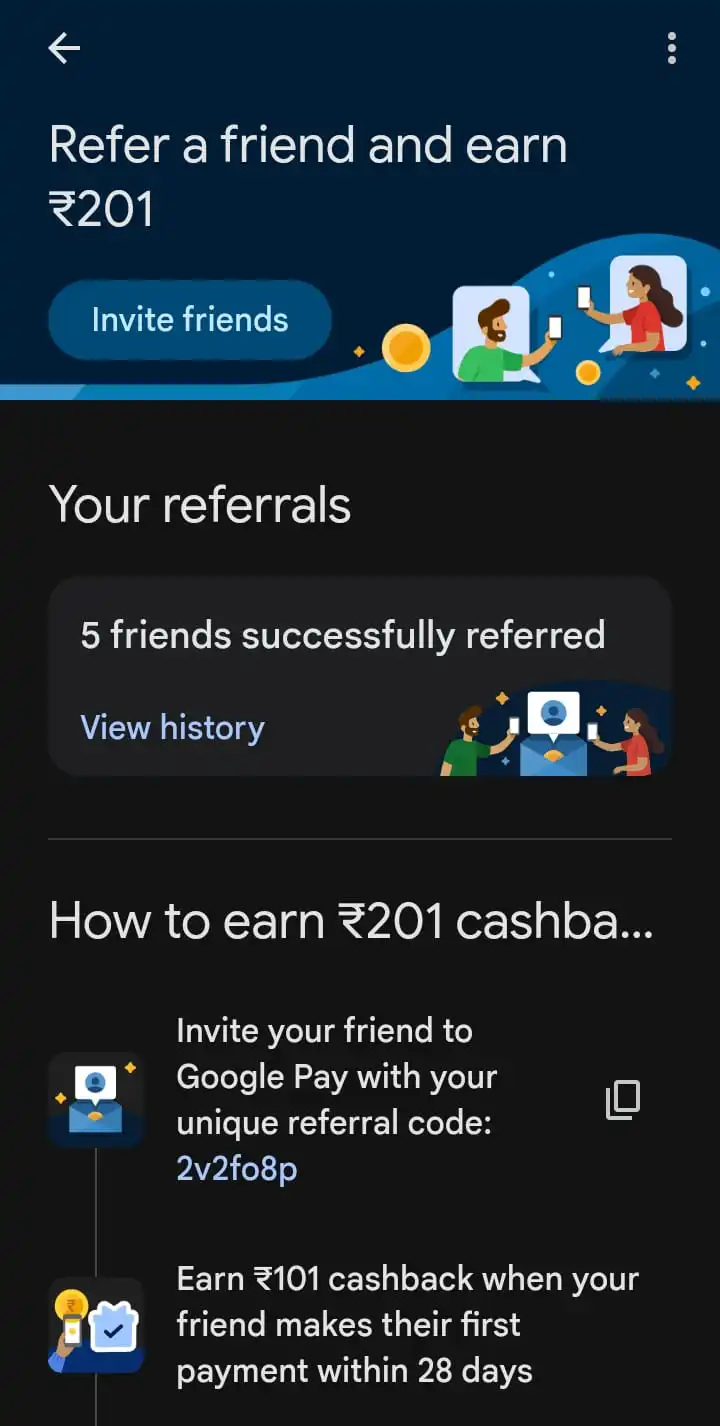
Task: Tap the Invite friends button
Action: click(190, 320)
